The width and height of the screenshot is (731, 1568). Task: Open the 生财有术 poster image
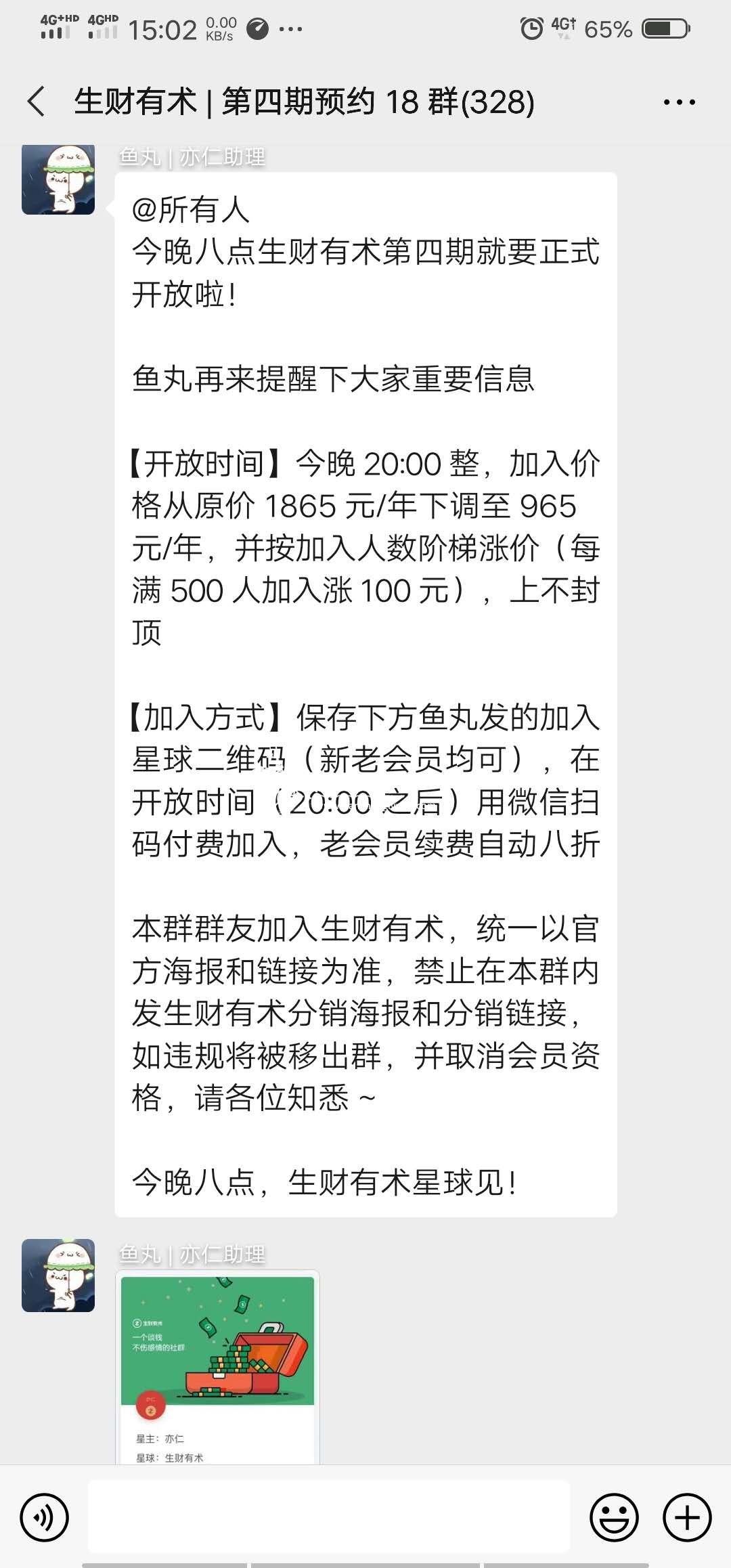tap(217, 1367)
